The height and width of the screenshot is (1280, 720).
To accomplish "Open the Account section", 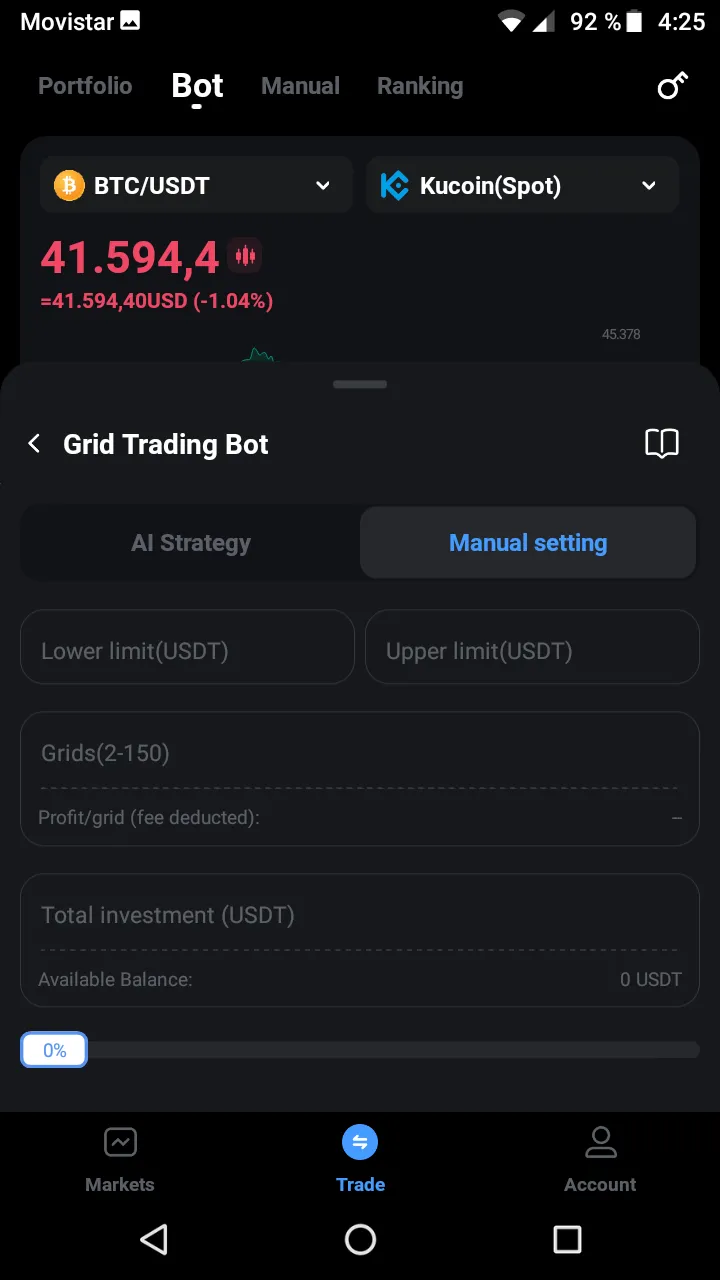I will [600, 1158].
